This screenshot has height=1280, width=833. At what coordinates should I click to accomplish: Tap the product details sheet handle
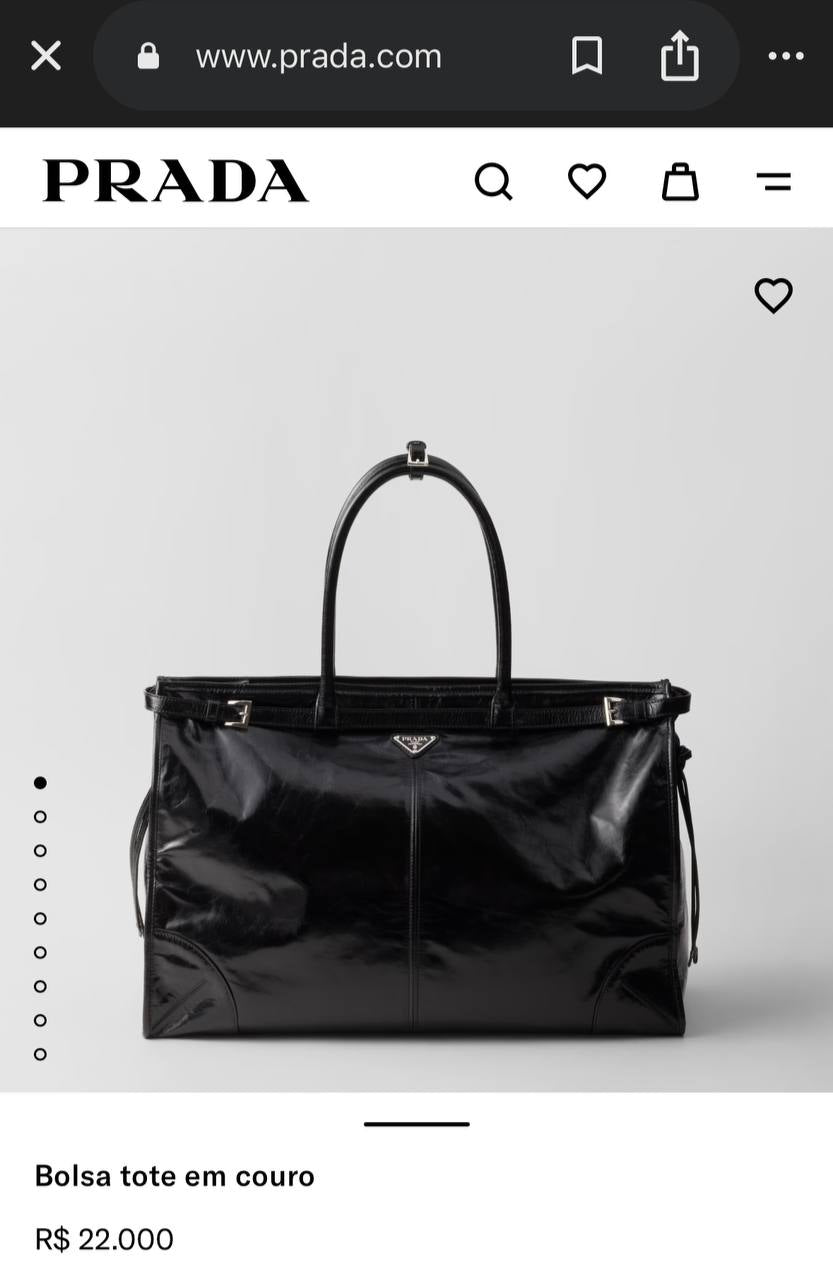[416, 1124]
